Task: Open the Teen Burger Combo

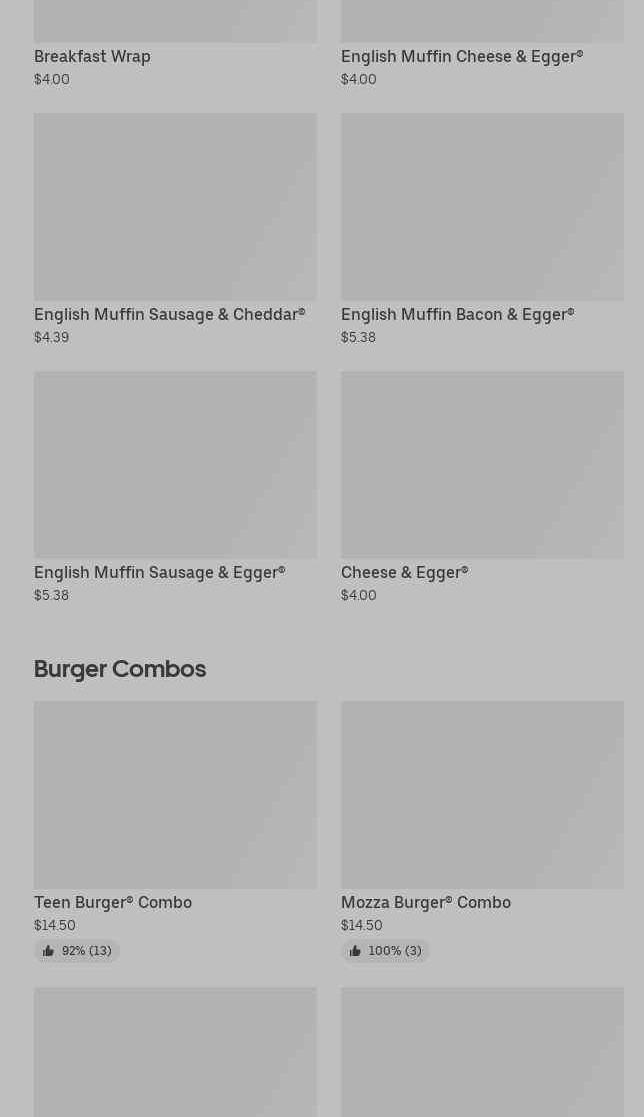Action: [175, 831]
